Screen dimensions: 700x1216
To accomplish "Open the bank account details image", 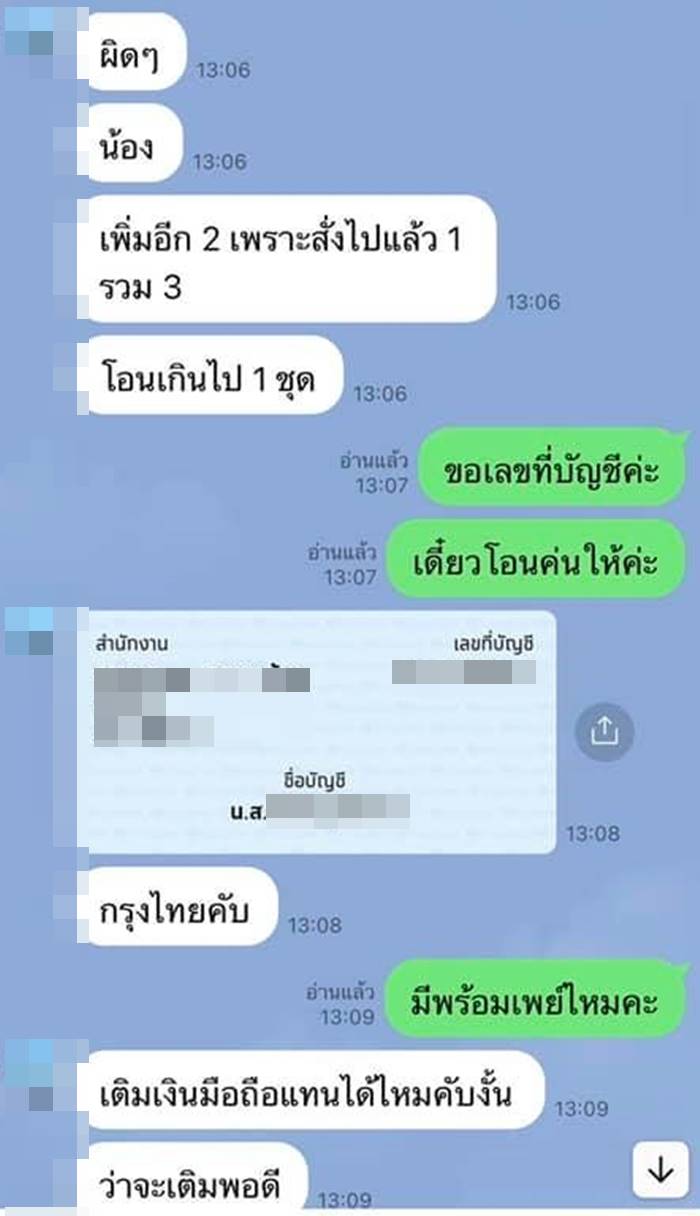I will [x=316, y=732].
